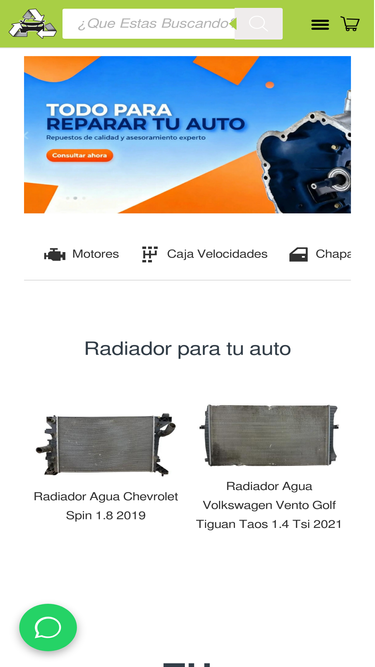The height and width of the screenshot is (667, 375).
Task: Select the Caja Velocidades category
Action: point(205,254)
